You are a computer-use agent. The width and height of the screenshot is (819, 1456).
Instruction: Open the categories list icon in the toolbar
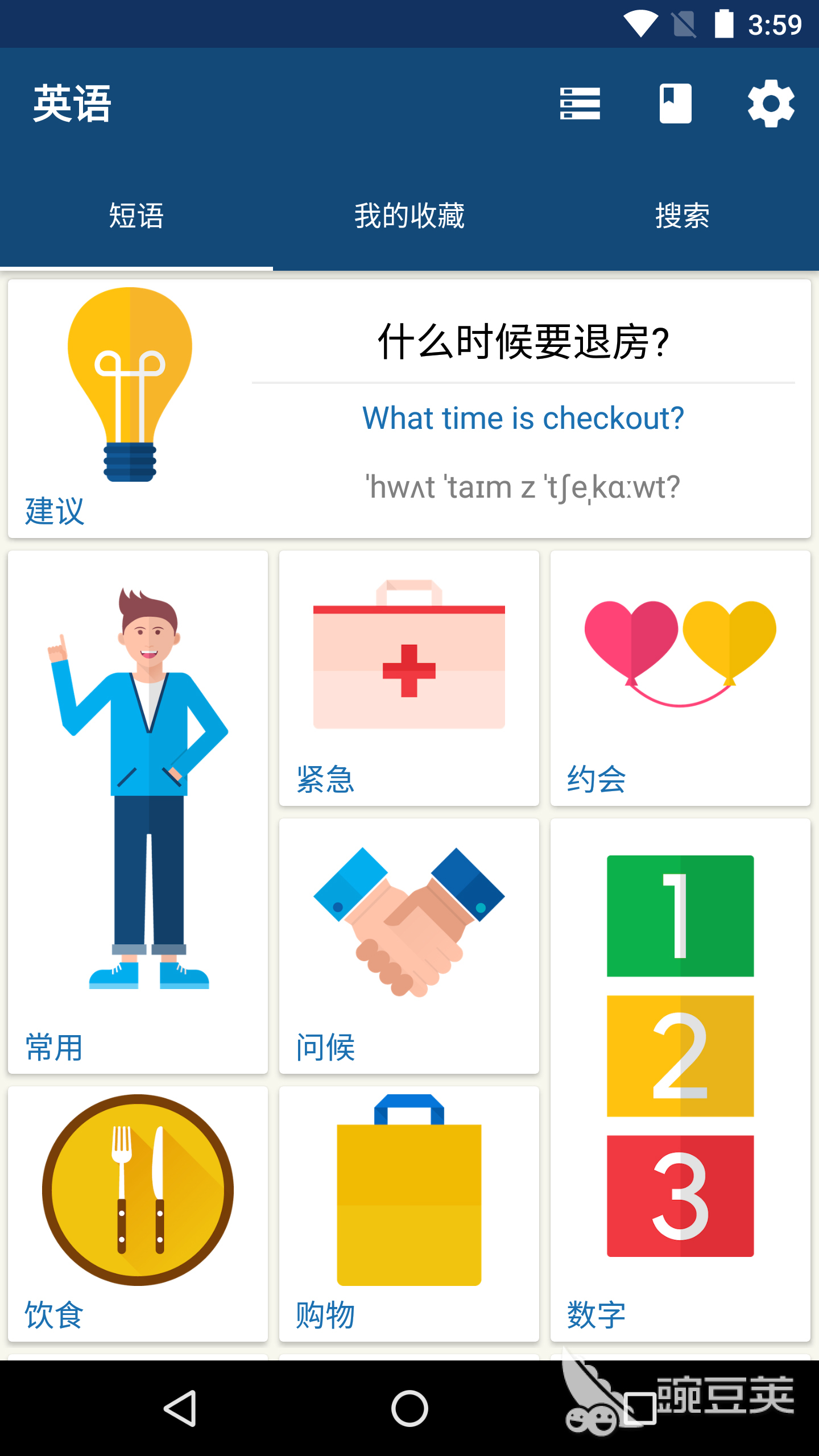(x=580, y=104)
